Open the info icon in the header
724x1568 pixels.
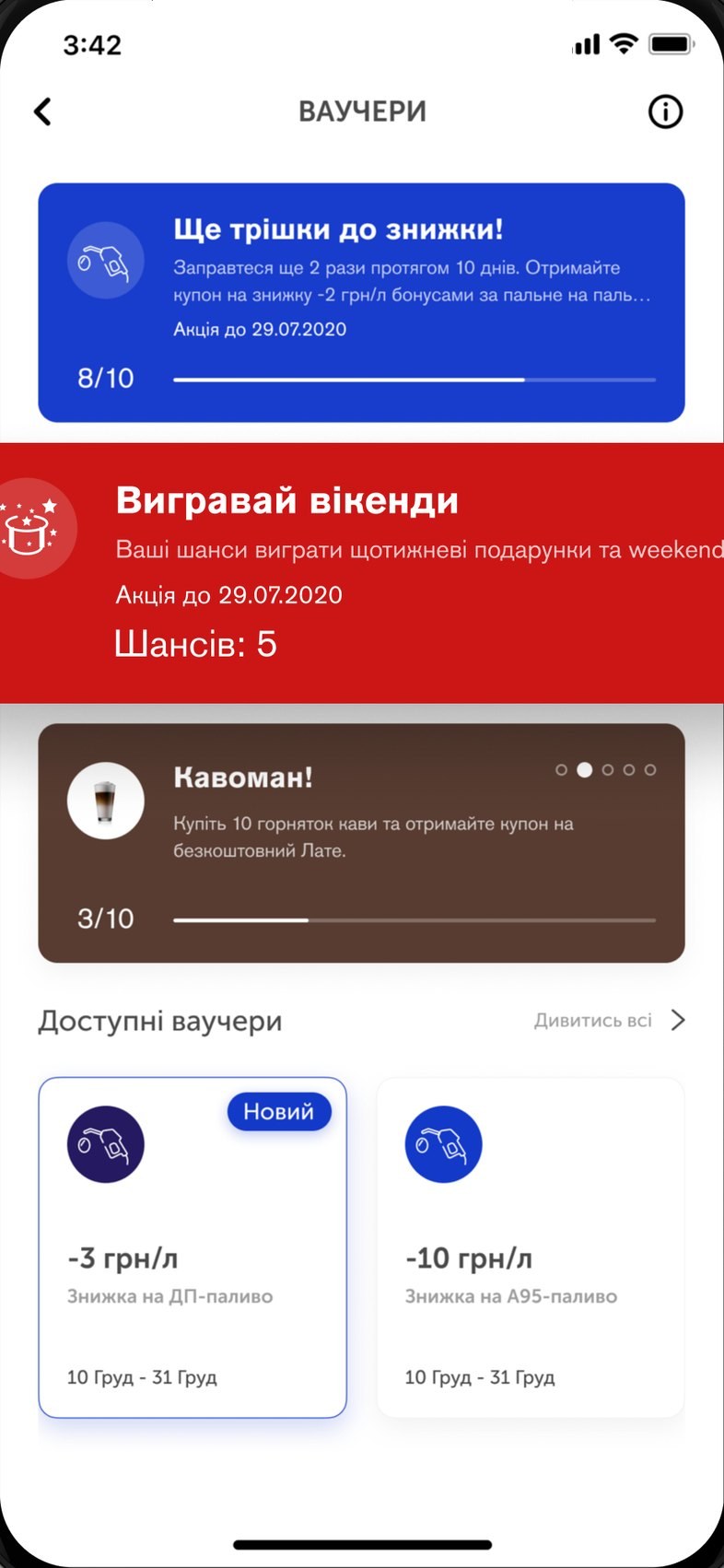click(x=665, y=111)
